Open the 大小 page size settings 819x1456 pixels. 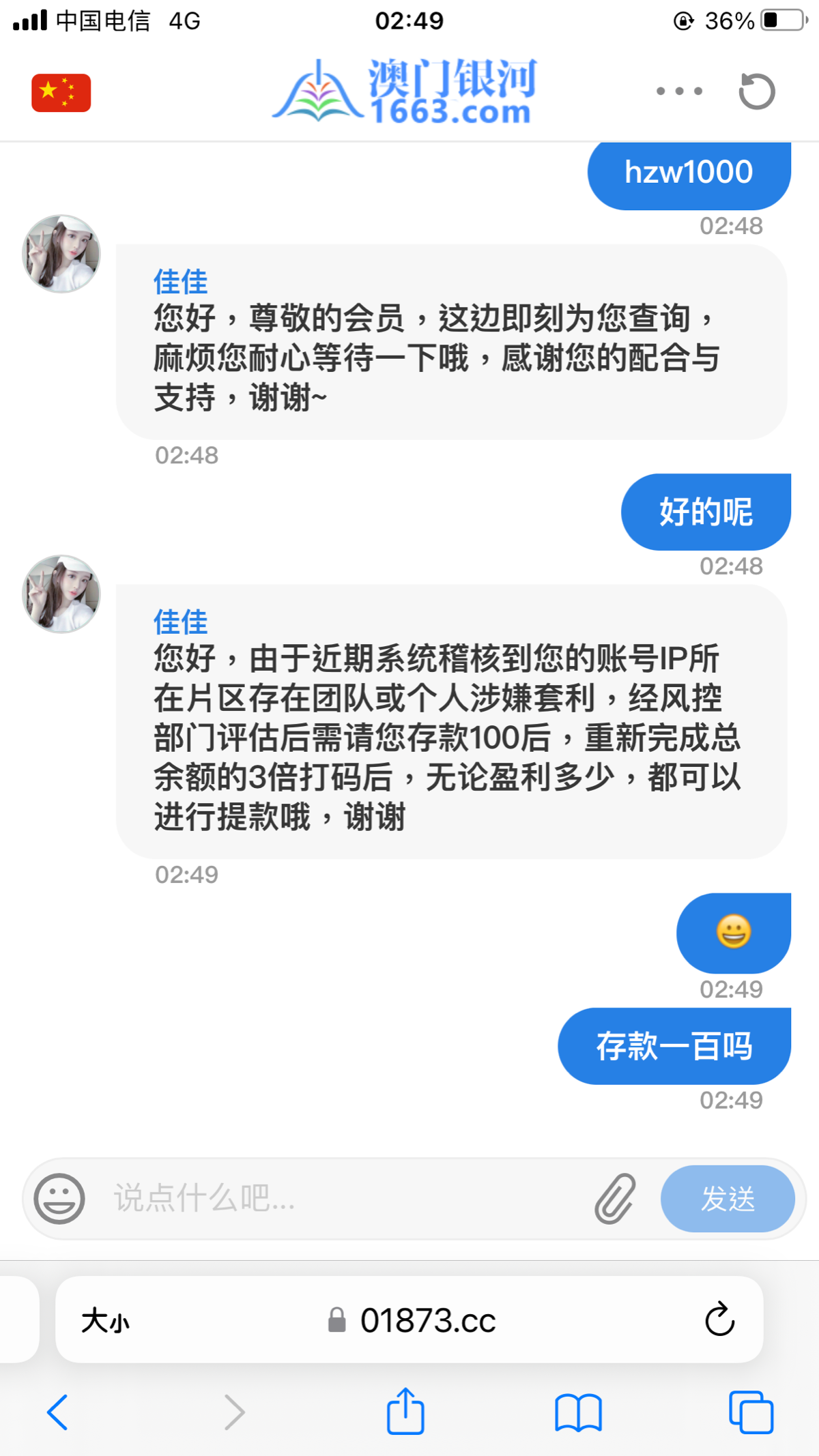105,1321
